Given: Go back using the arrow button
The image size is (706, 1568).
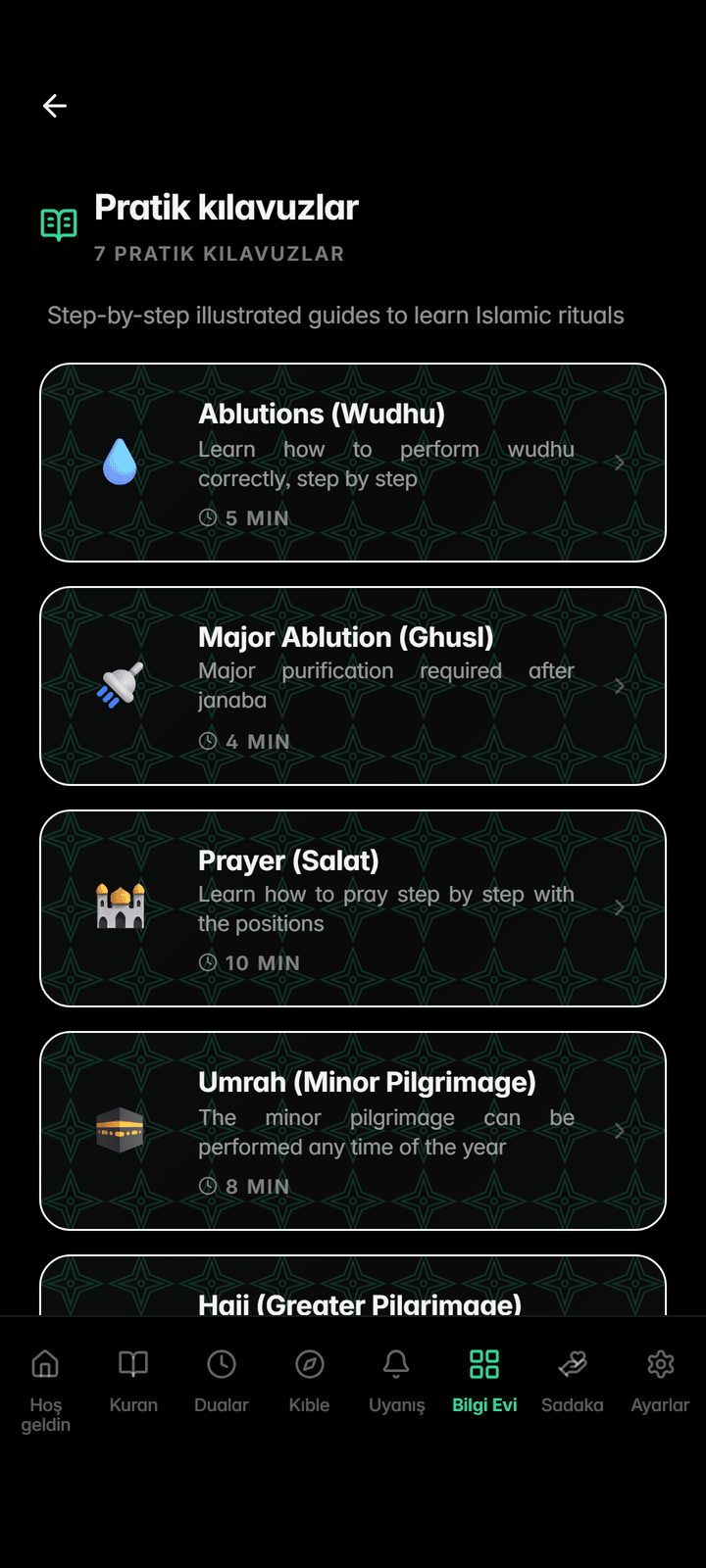Looking at the screenshot, I should (54, 106).
